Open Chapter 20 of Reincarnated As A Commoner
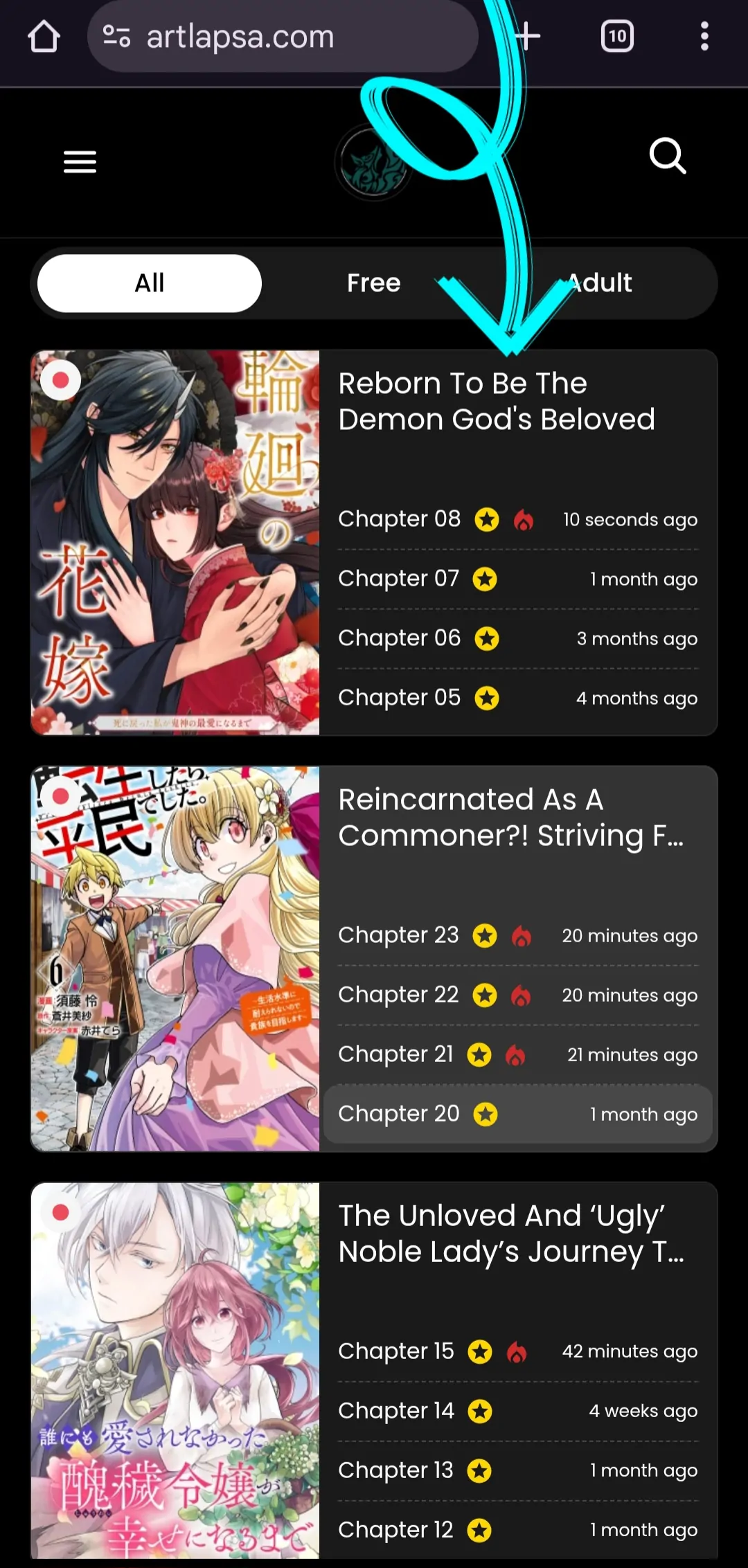This screenshot has height=1568, width=748. tap(398, 1114)
